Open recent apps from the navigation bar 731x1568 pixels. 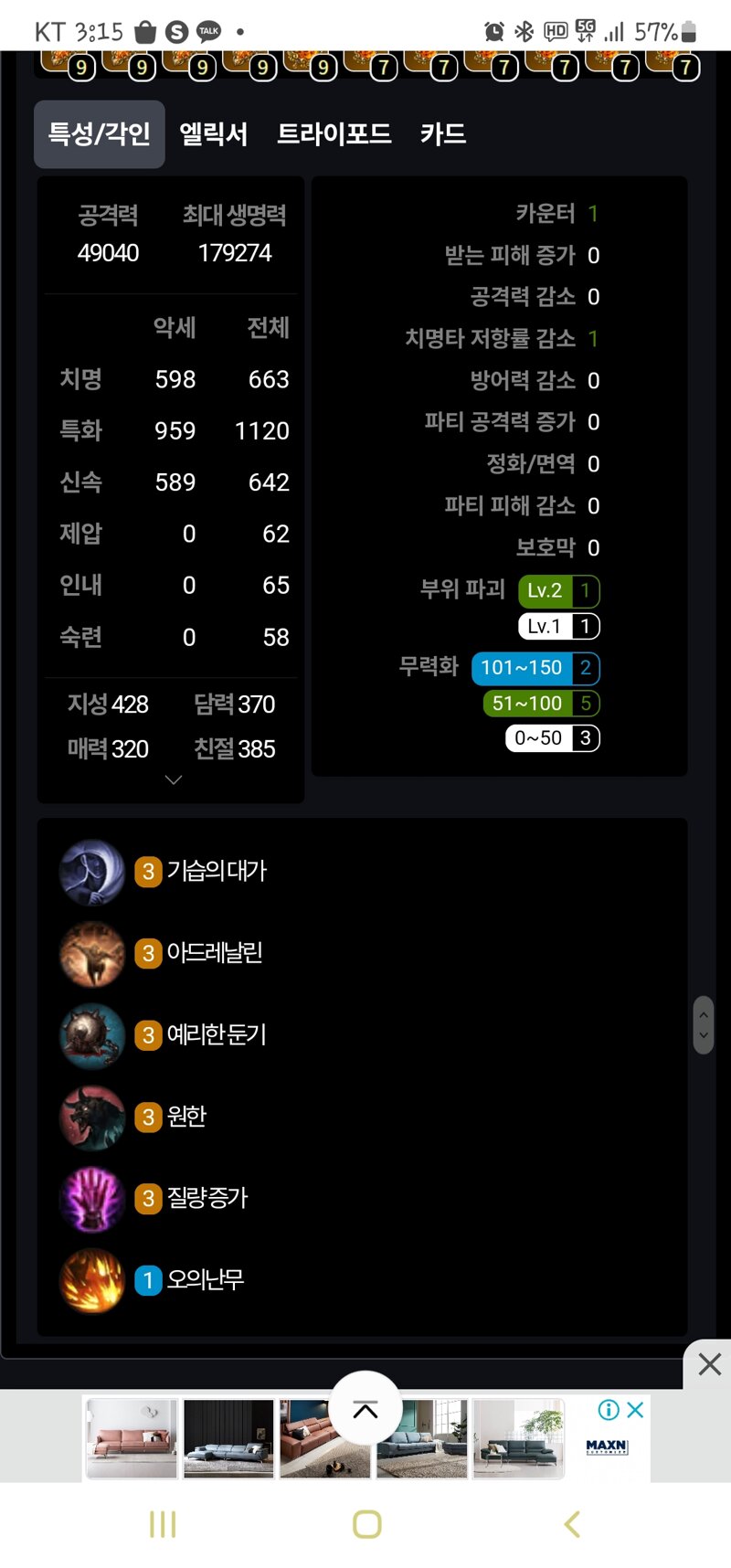(162, 1523)
